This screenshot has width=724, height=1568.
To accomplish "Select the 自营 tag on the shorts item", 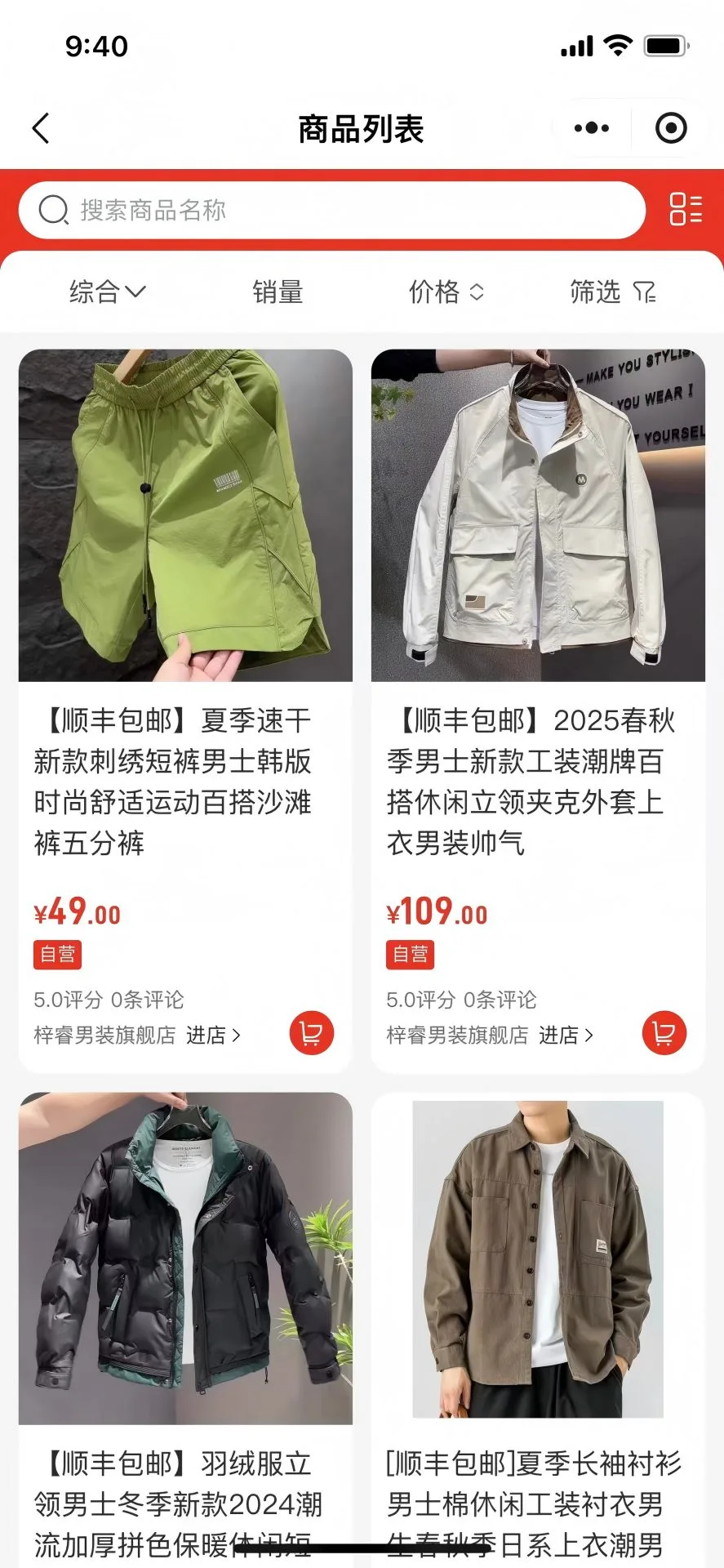I will 59,955.
